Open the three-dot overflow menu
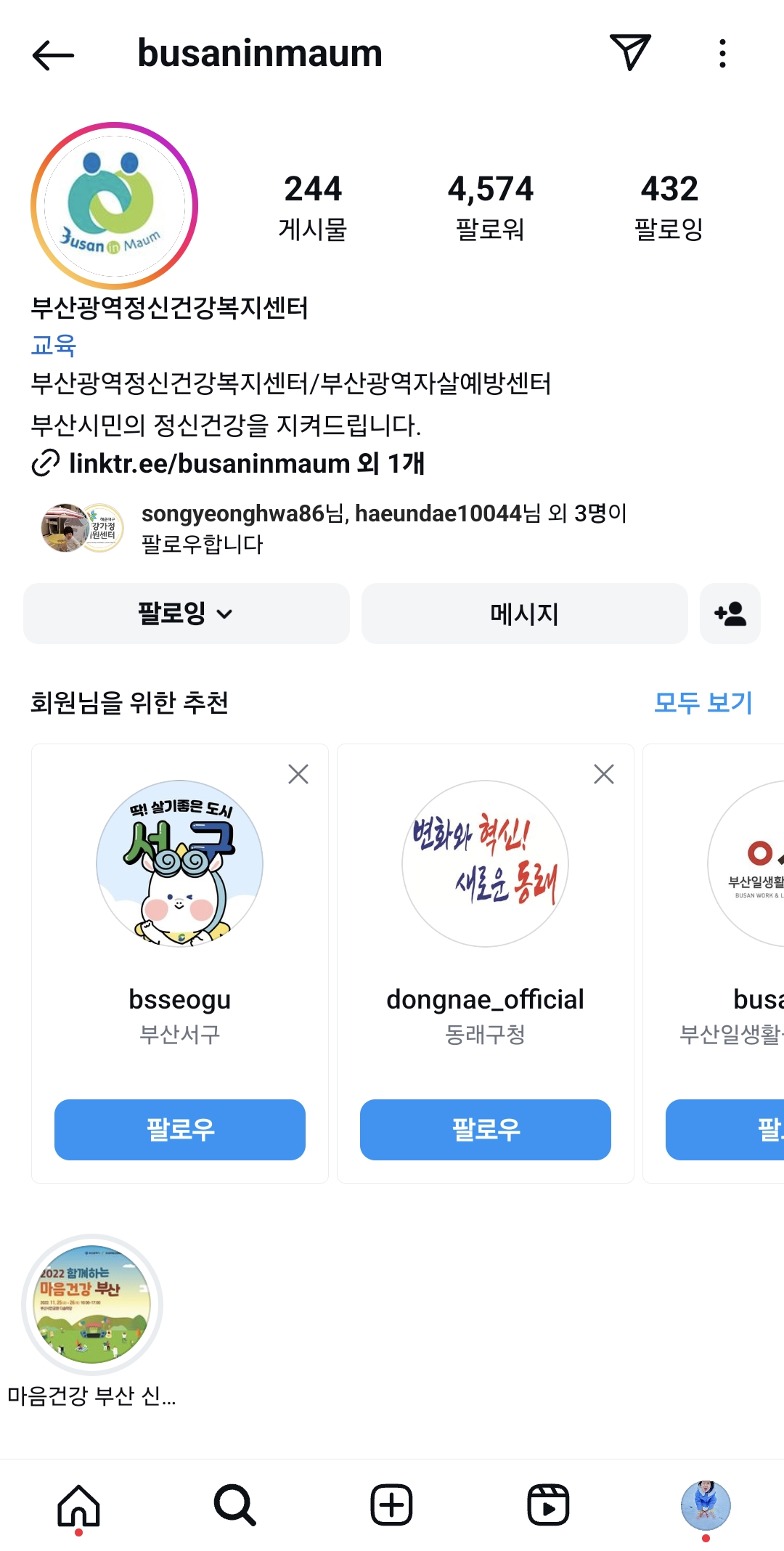This screenshot has height=1551, width=784. 722,54
